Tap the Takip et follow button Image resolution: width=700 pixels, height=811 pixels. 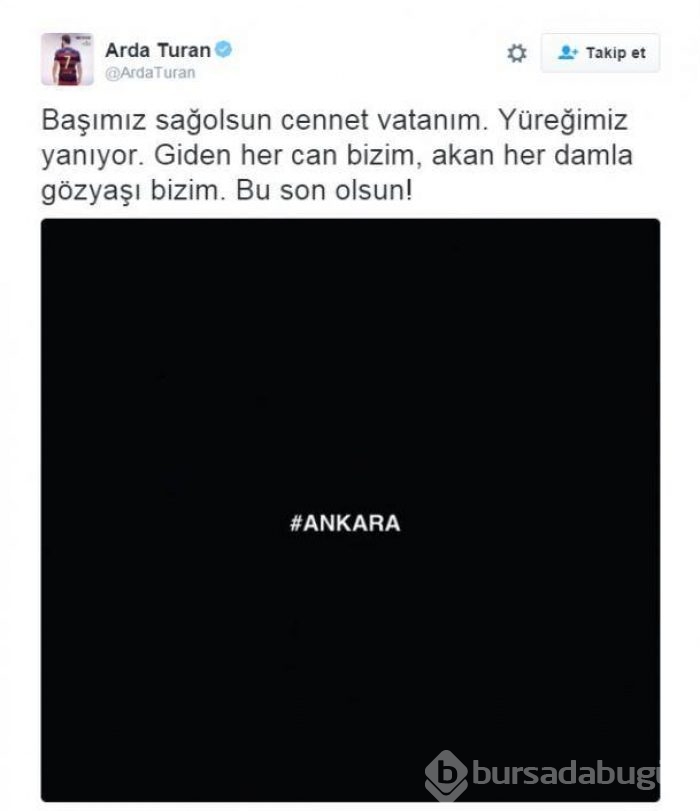click(600, 53)
